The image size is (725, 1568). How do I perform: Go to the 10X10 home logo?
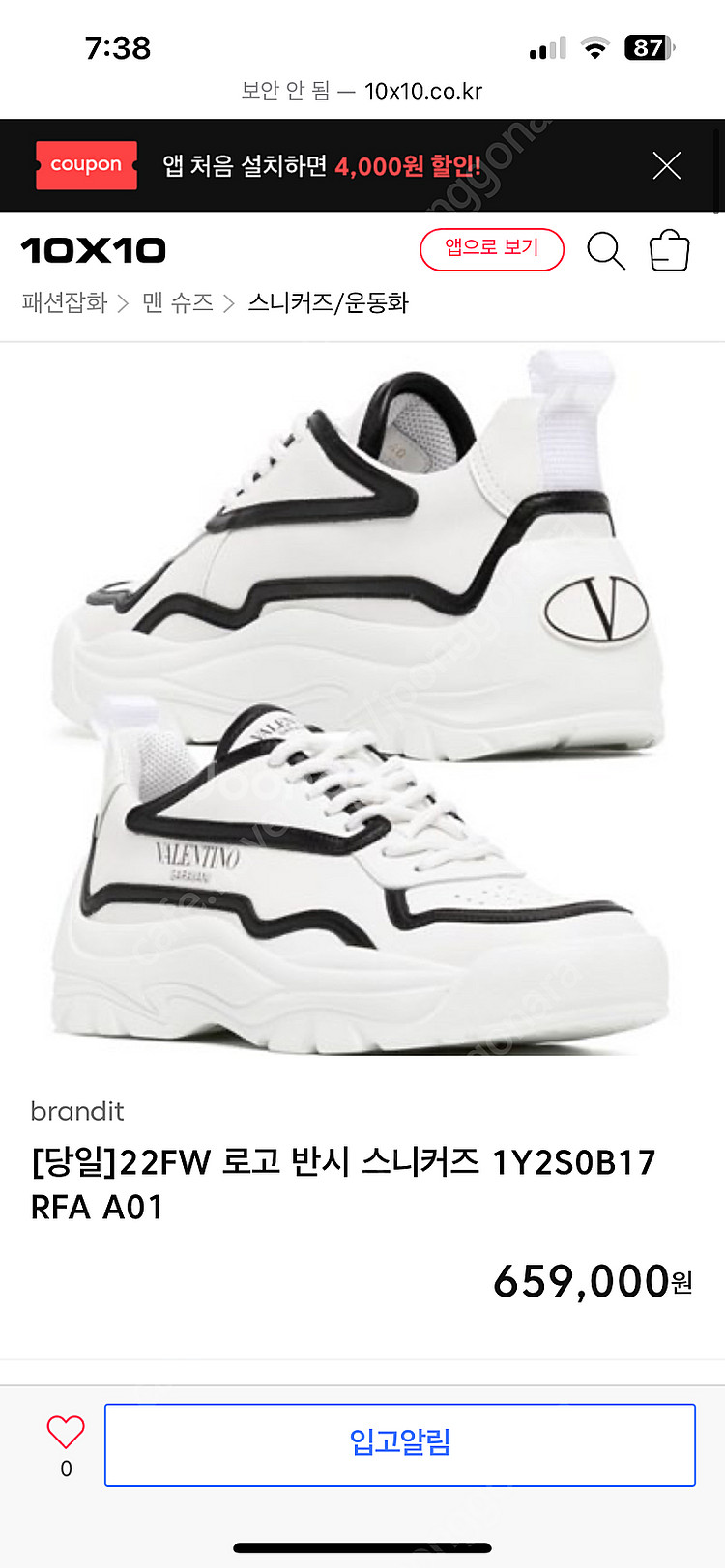click(93, 250)
